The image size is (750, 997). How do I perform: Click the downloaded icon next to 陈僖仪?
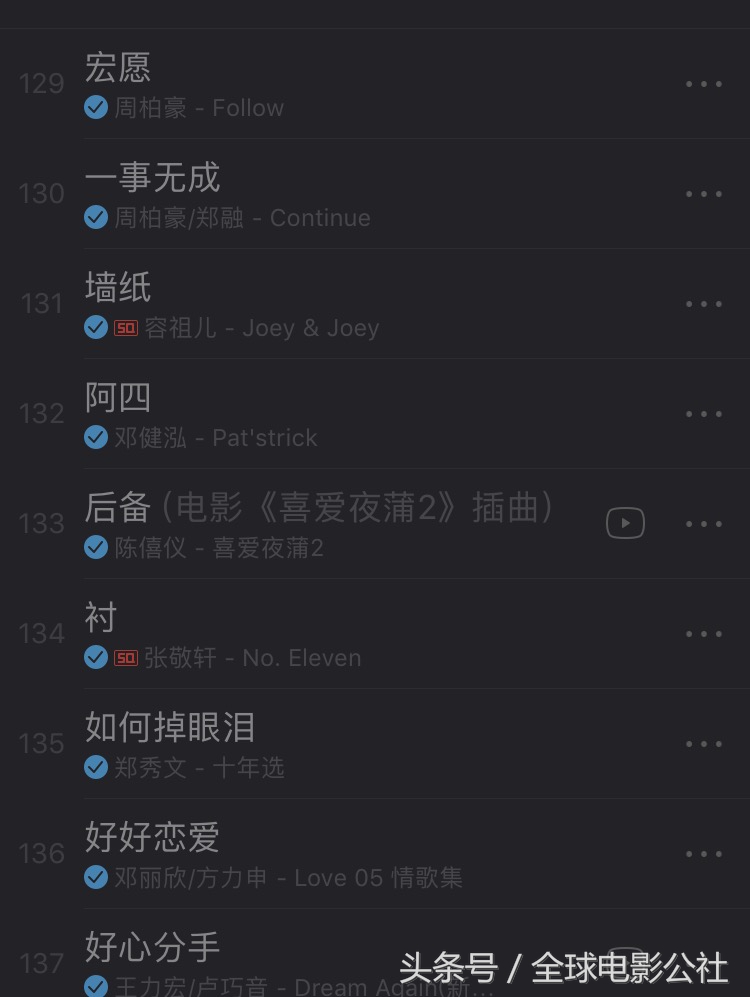[x=96, y=548]
